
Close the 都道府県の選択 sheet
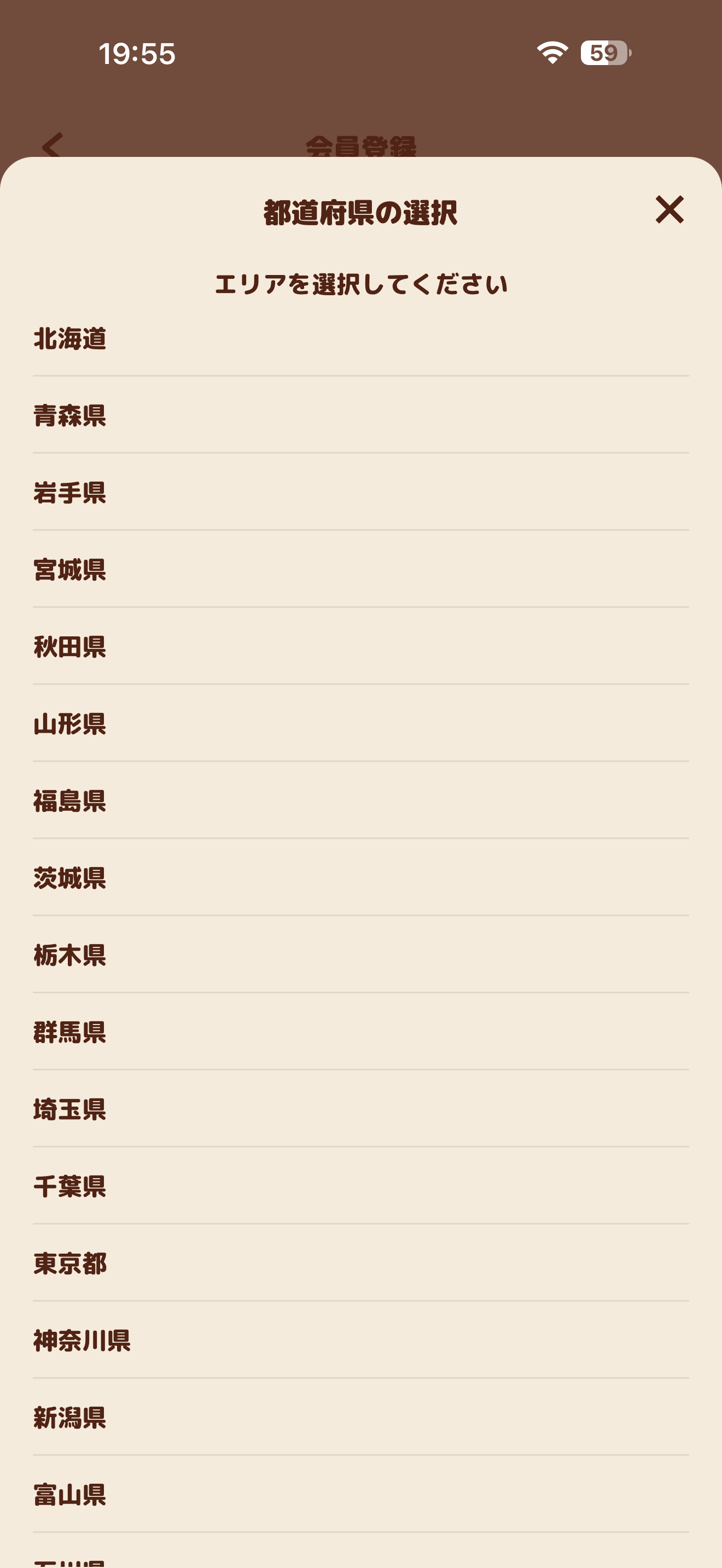[x=669, y=210]
